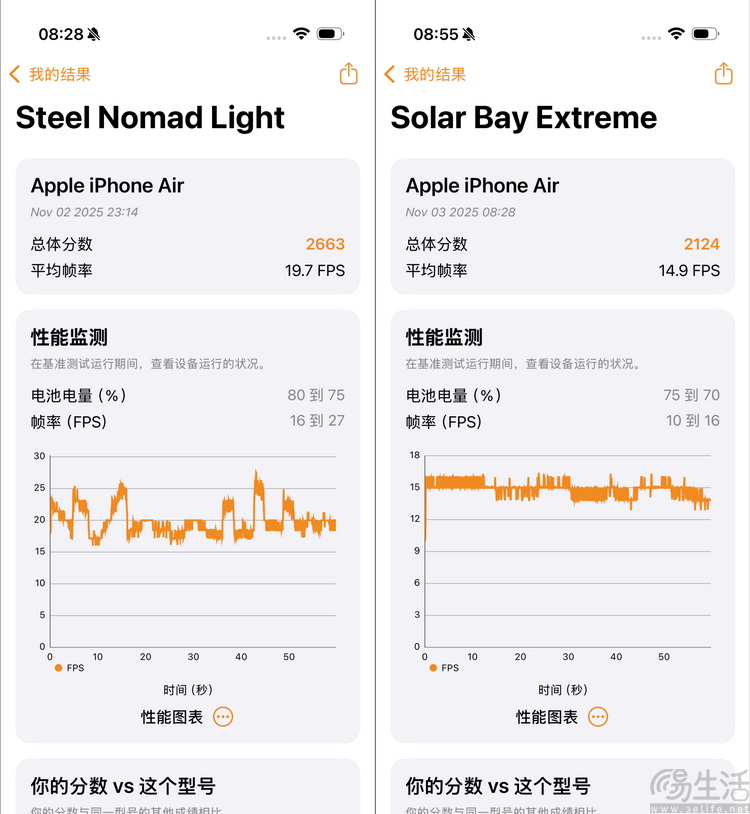Toggle the FPS legend dot under the right chart

[x=432, y=668]
